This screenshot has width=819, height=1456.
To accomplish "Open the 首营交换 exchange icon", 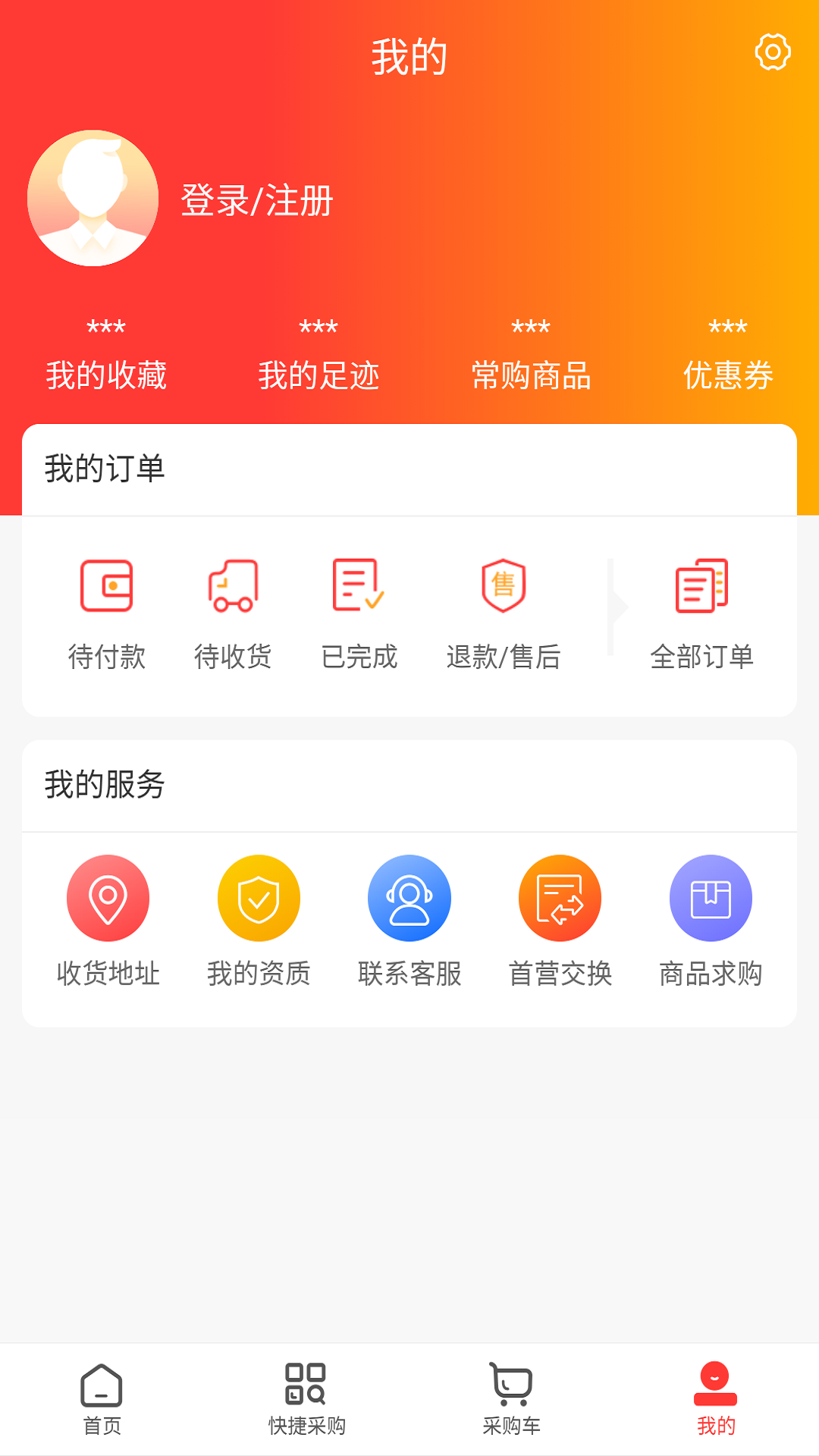I will click(x=560, y=897).
